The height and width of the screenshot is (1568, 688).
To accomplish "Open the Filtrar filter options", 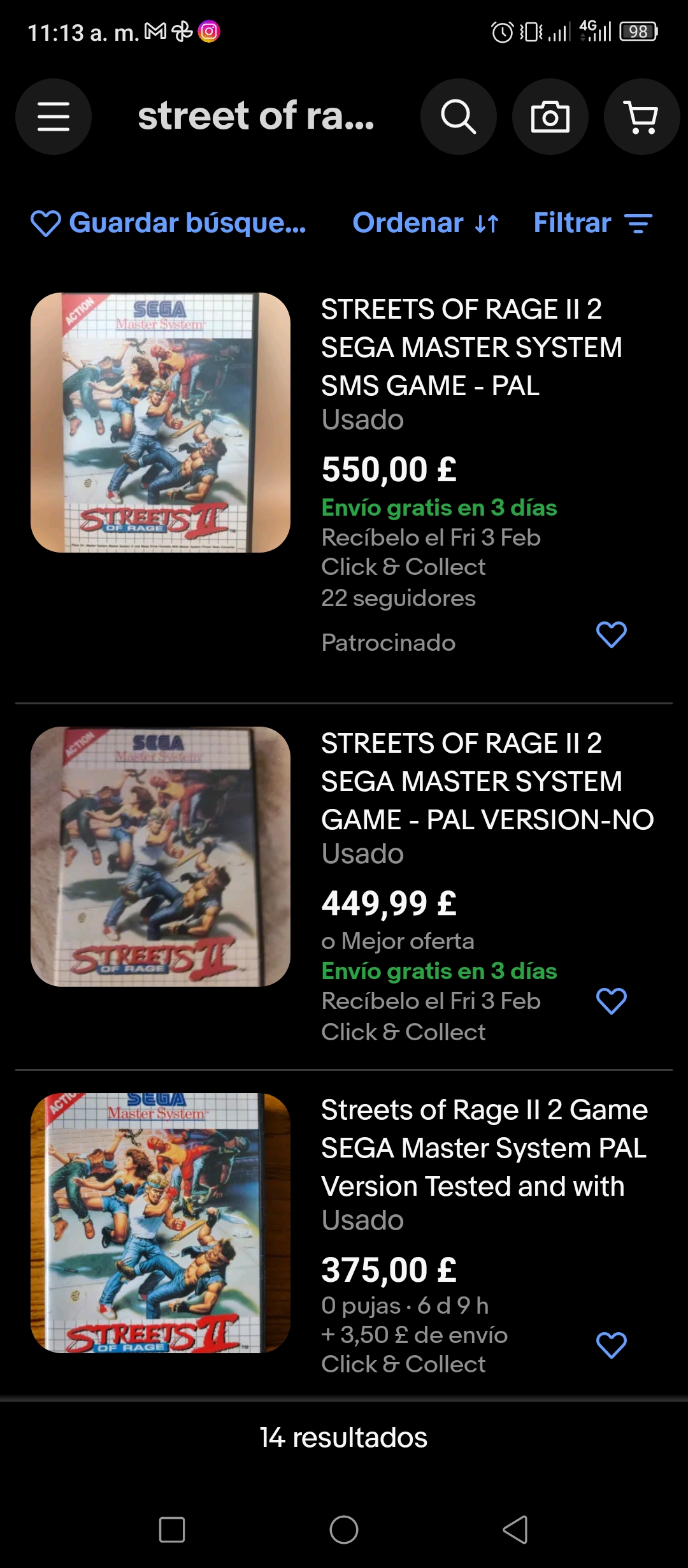I will point(594,223).
